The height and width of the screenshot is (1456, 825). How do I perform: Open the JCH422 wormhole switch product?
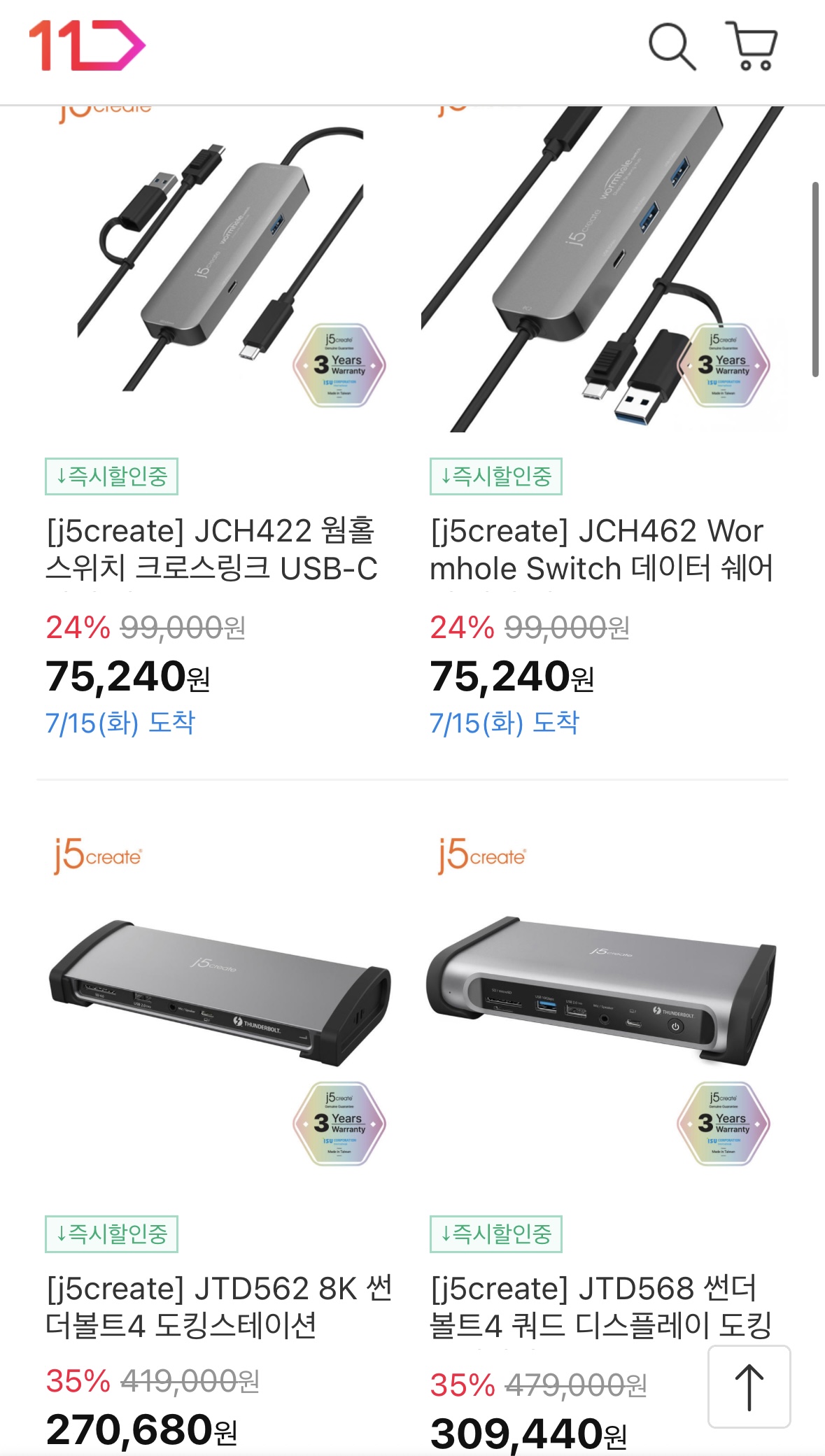tap(211, 549)
